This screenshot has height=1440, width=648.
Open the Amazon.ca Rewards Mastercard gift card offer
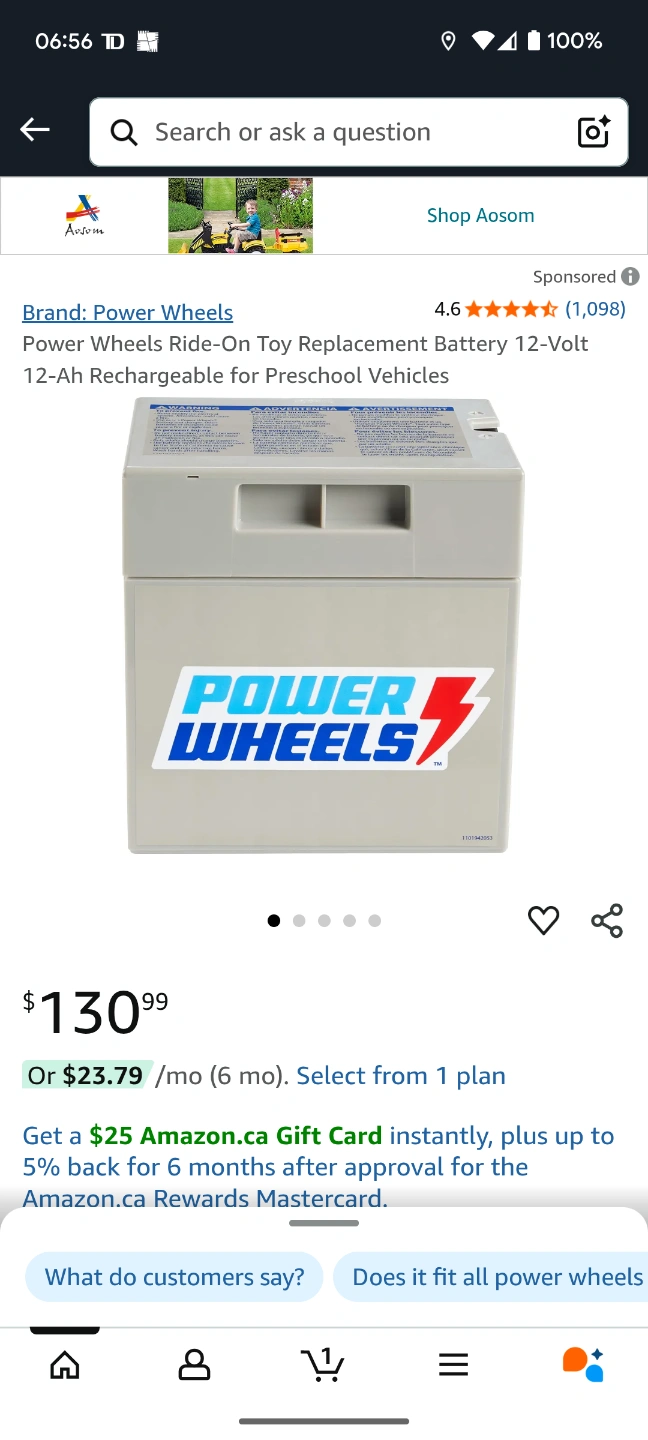(x=318, y=1167)
